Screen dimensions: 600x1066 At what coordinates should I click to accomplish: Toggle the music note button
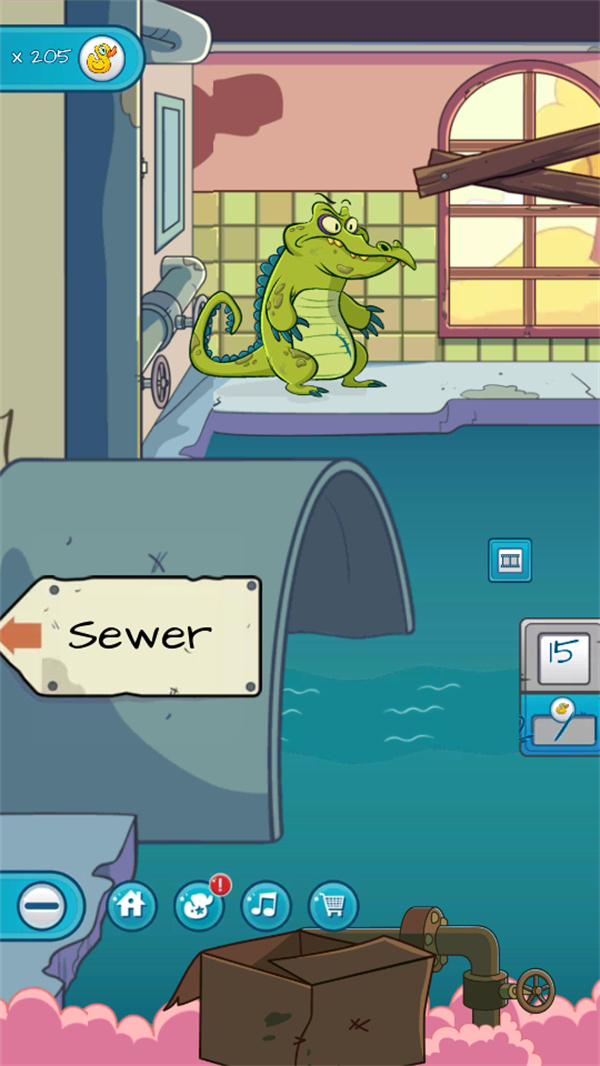click(x=265, y=906)
